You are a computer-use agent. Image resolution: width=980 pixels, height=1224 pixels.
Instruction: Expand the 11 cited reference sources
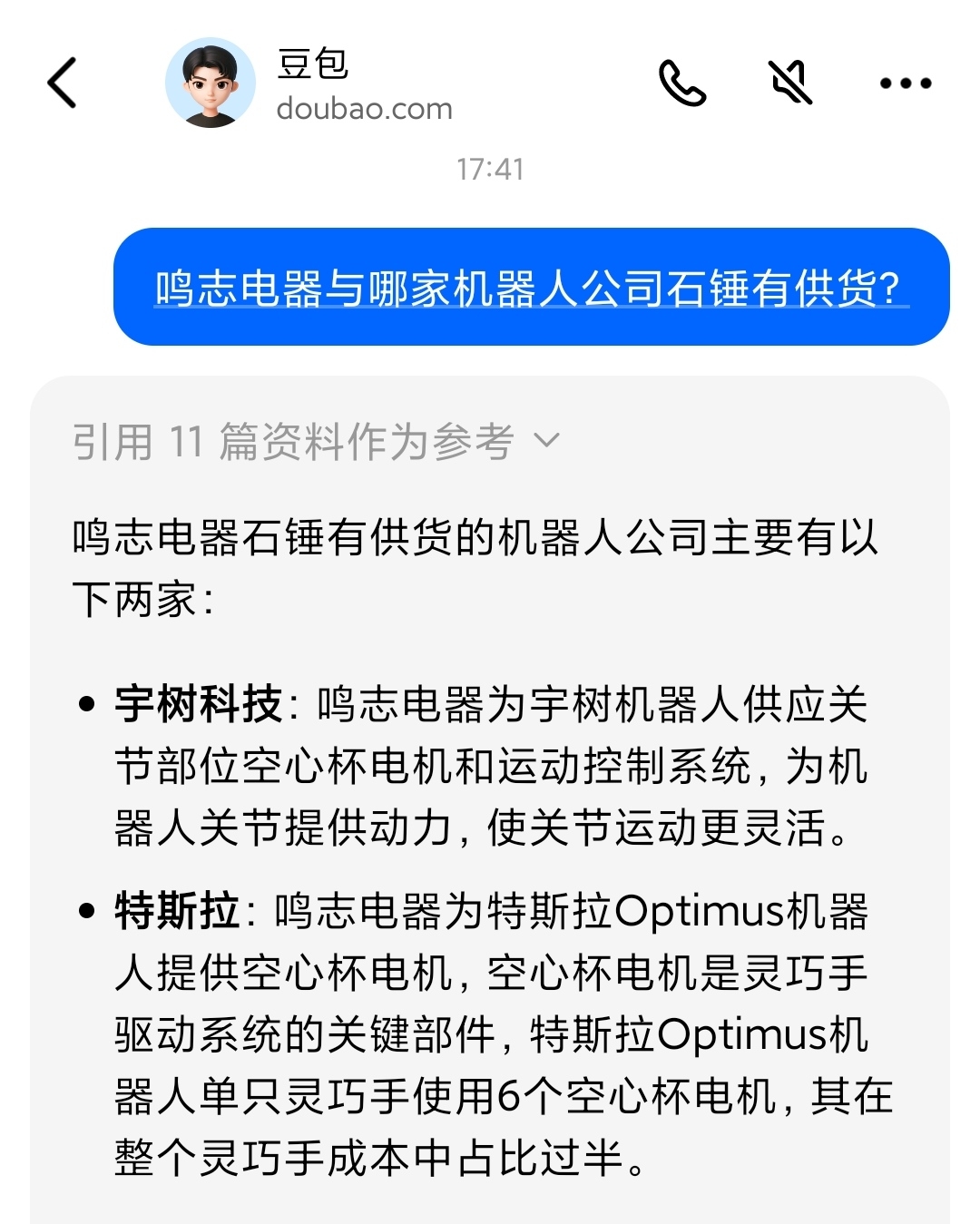(x=316, y=442)
